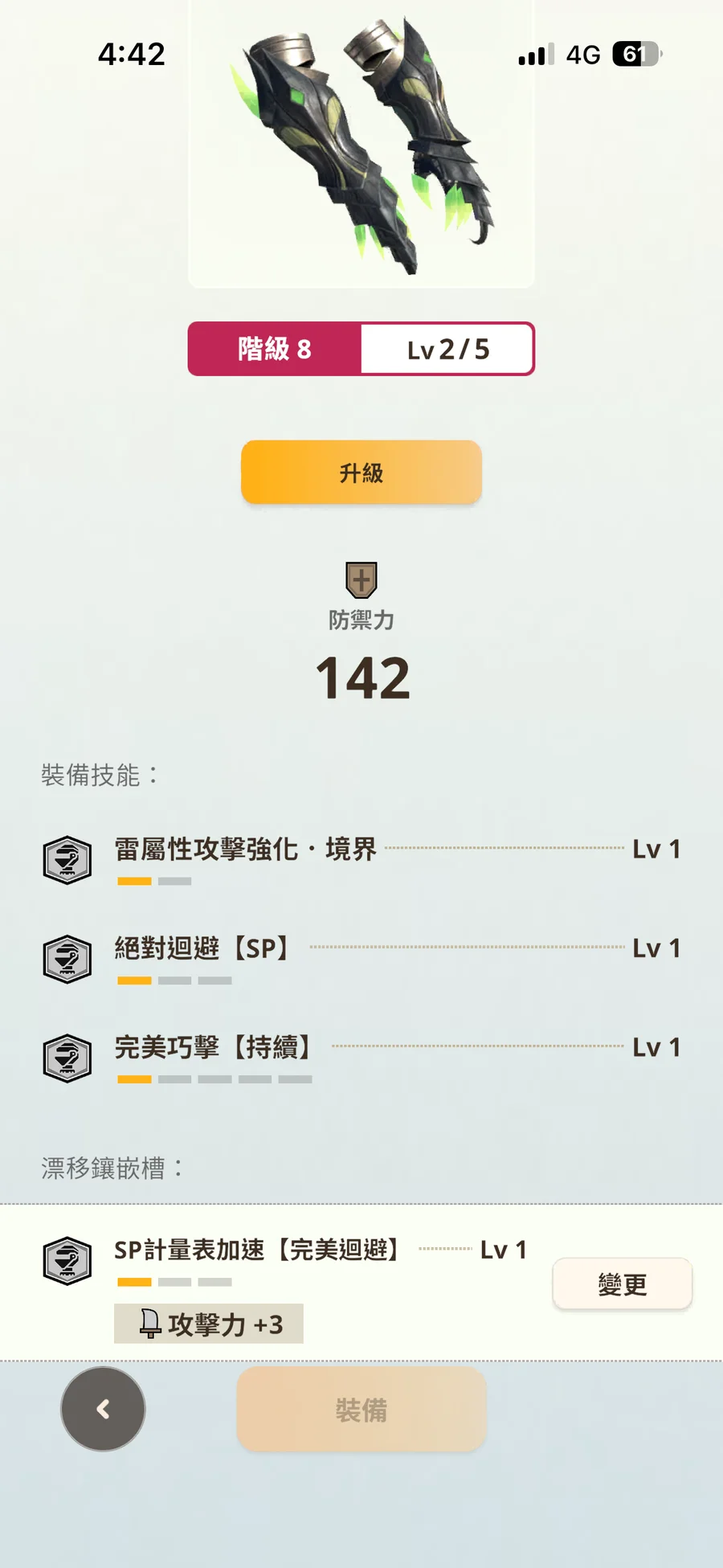Viewport: 723px width, 1568px height.
Task: Open SP計量表加速【完美迴避】 skill details
Action: 257,1250
